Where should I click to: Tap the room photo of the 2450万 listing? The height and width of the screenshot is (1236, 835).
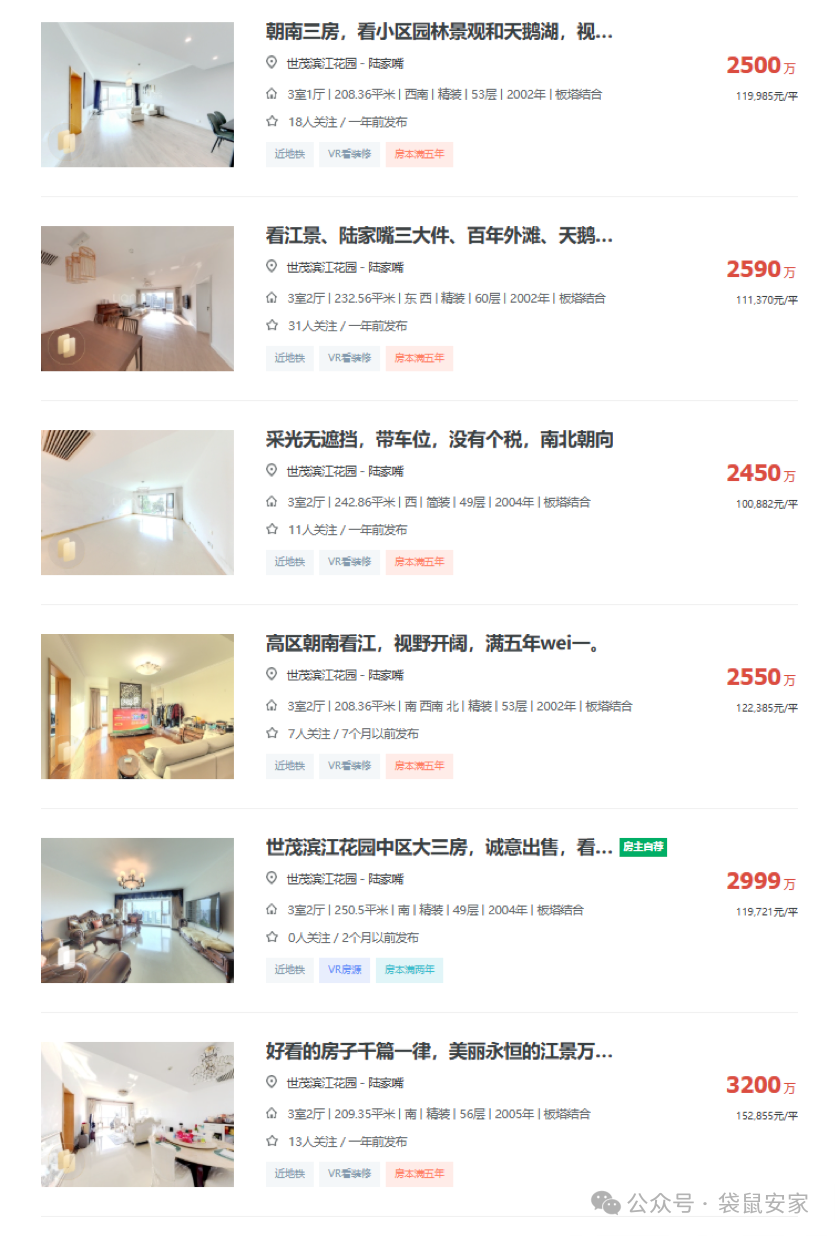pyautogui.click(x=137, y=503)
